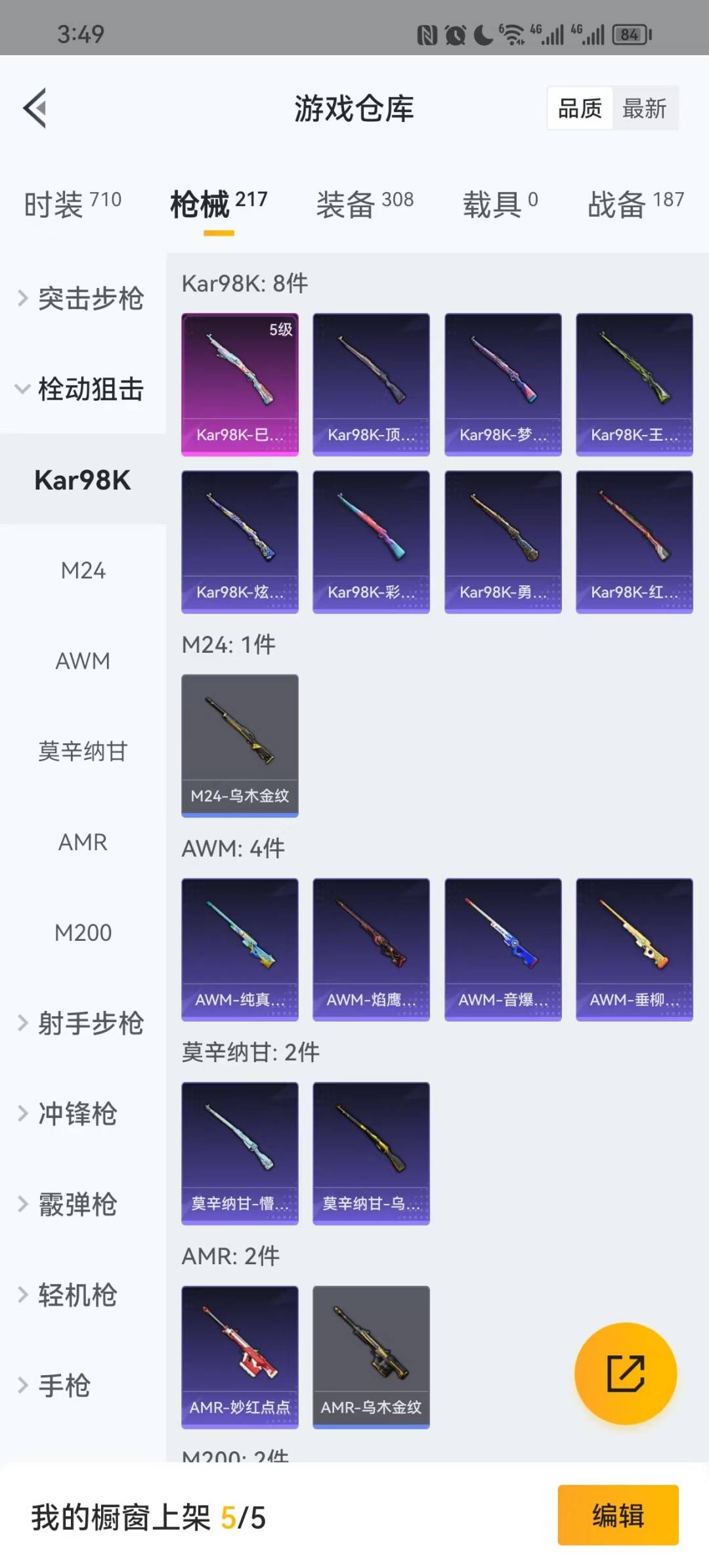This screenshot has width=709, height=1568.
Task: Select AWM in the side list
Action: (x=83, y=661)
